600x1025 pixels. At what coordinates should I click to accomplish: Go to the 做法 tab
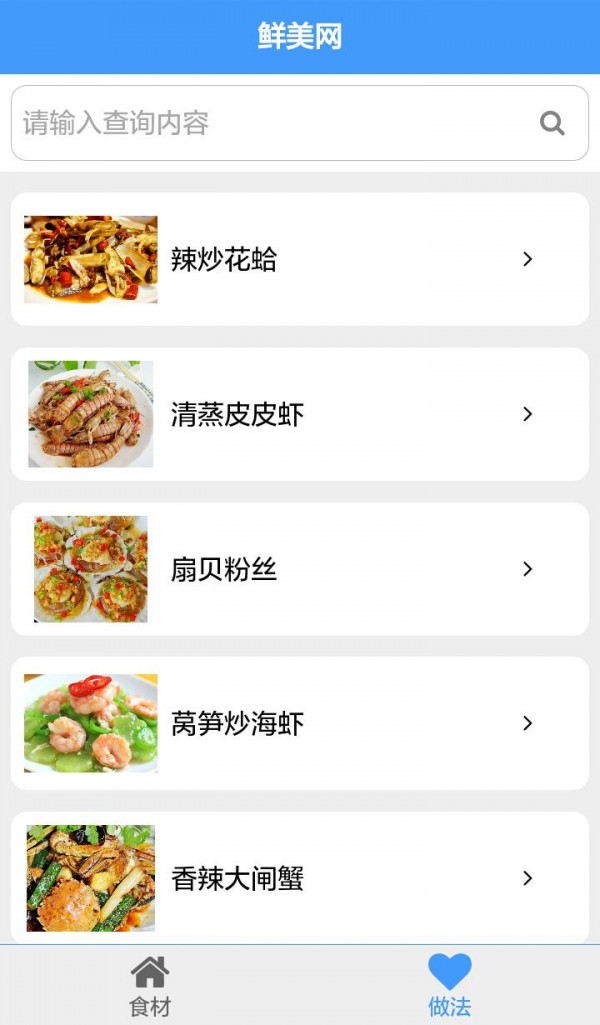pyautogui.click(x=449, y=985)
